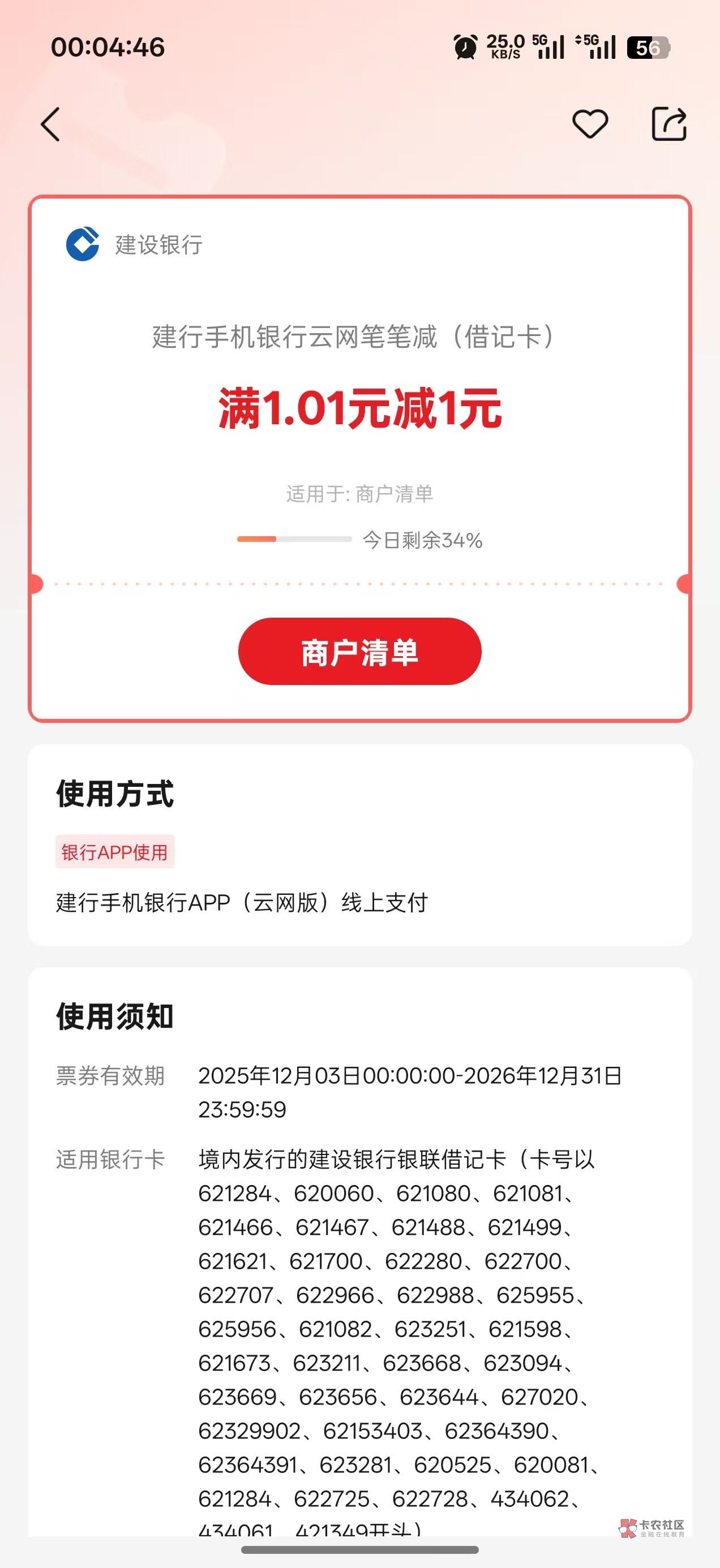Open the 商户清单 merchant list button
The image size is (720, 1568).
pos(359,651)
